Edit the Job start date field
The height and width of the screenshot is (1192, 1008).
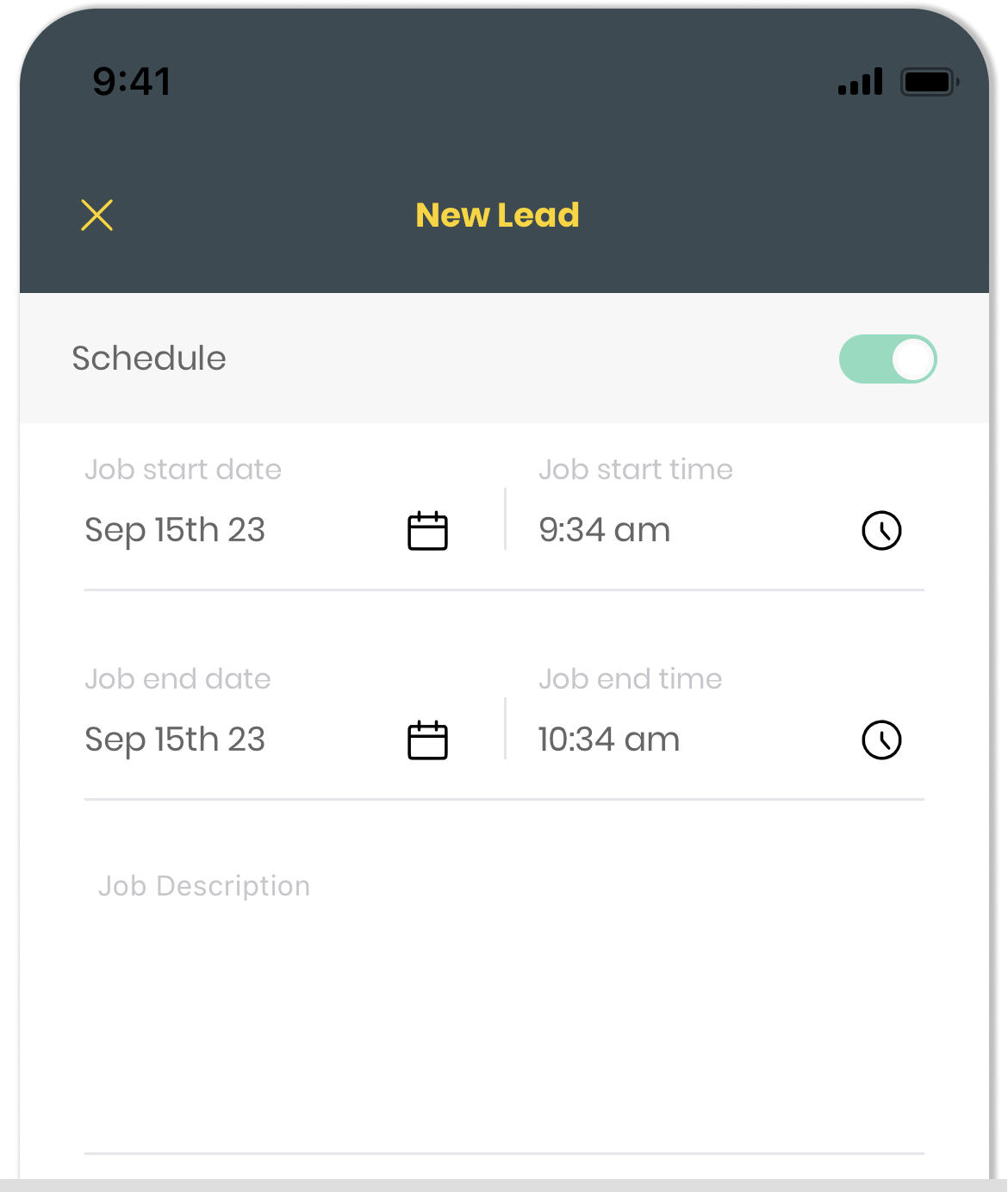(x=175, y=530)
